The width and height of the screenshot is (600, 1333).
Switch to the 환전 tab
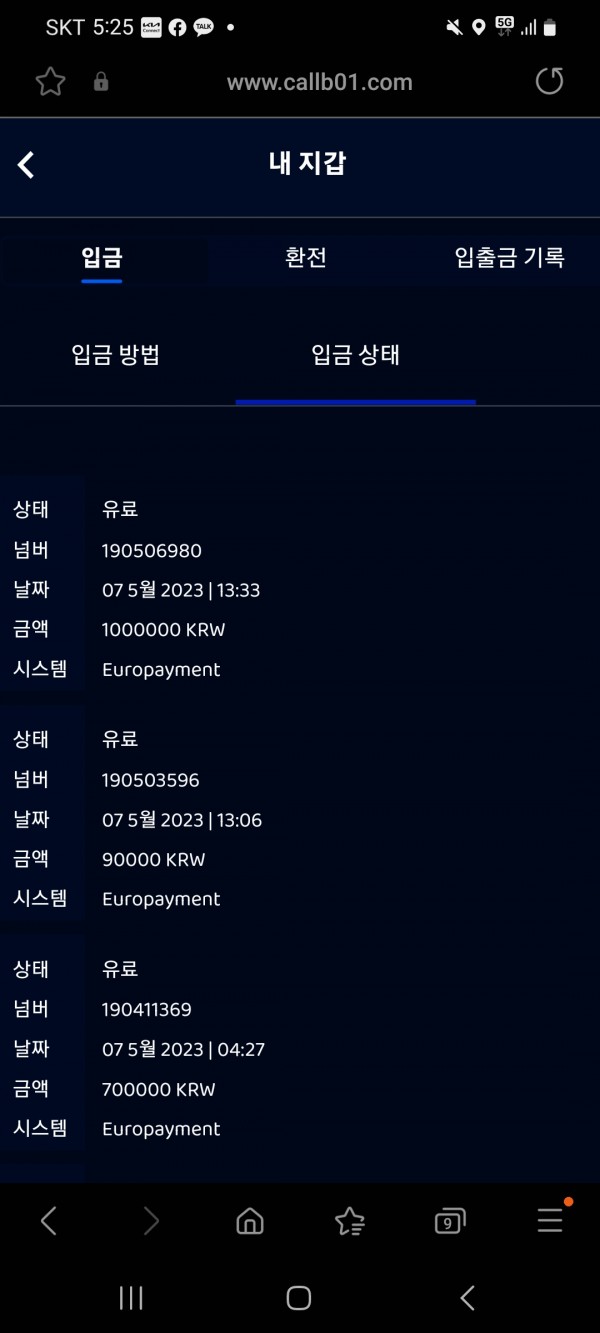click(306, 258)
